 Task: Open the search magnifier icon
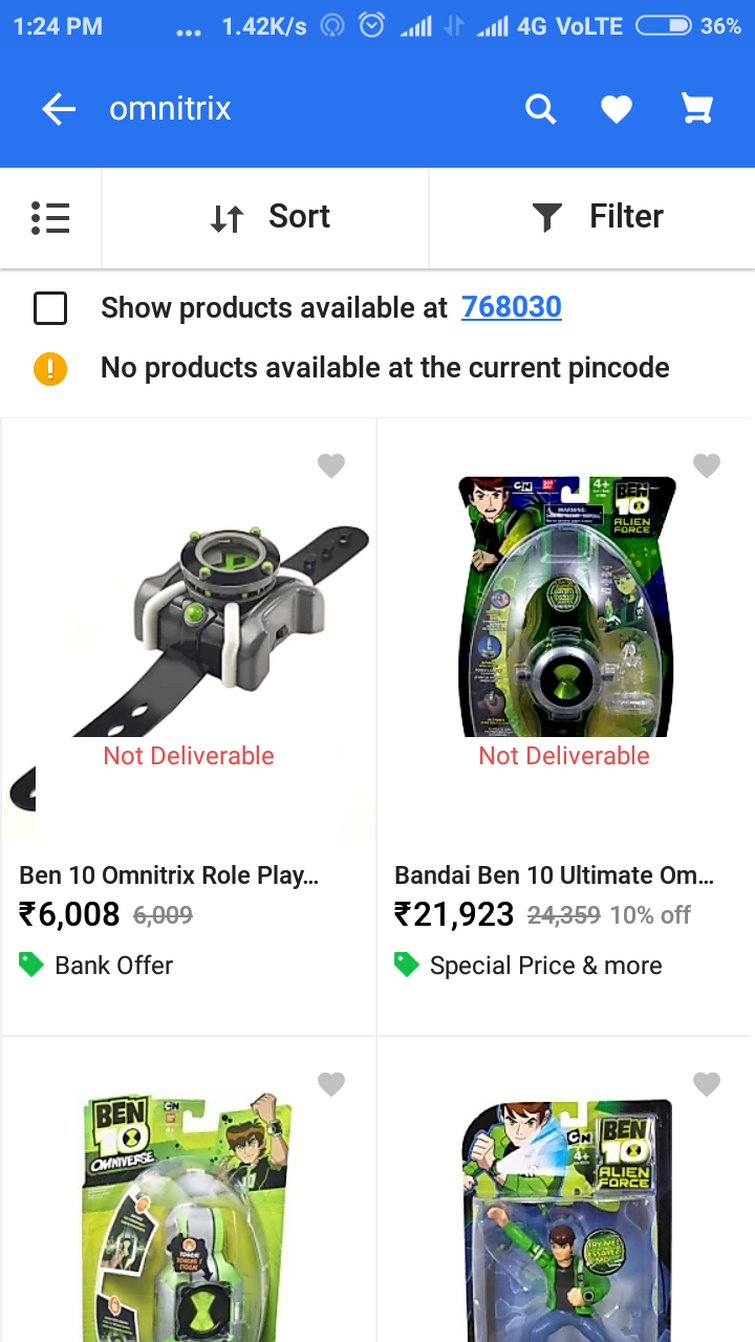pos(541,109)
